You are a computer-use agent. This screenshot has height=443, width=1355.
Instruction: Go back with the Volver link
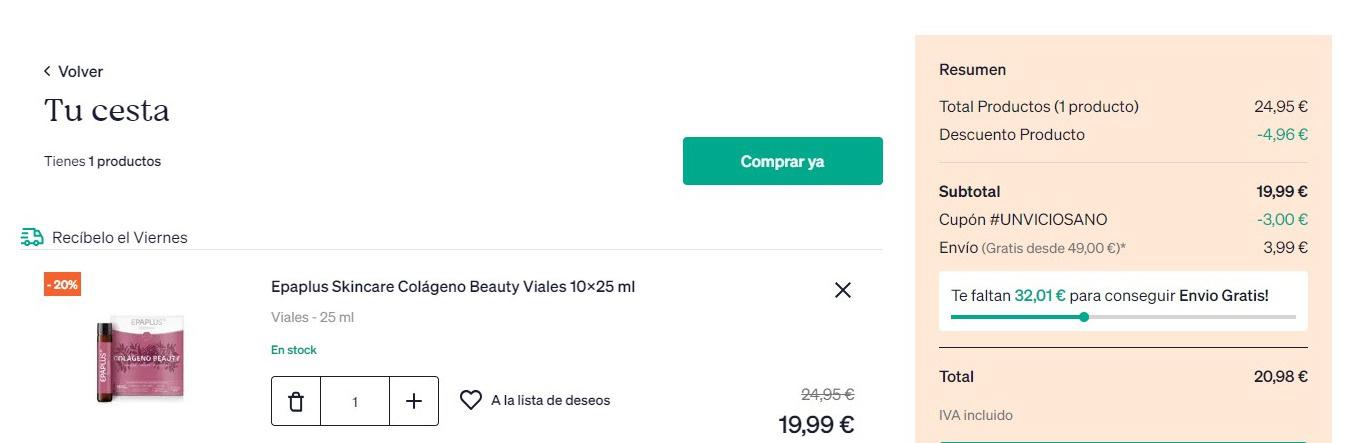(x=73, y=71)
